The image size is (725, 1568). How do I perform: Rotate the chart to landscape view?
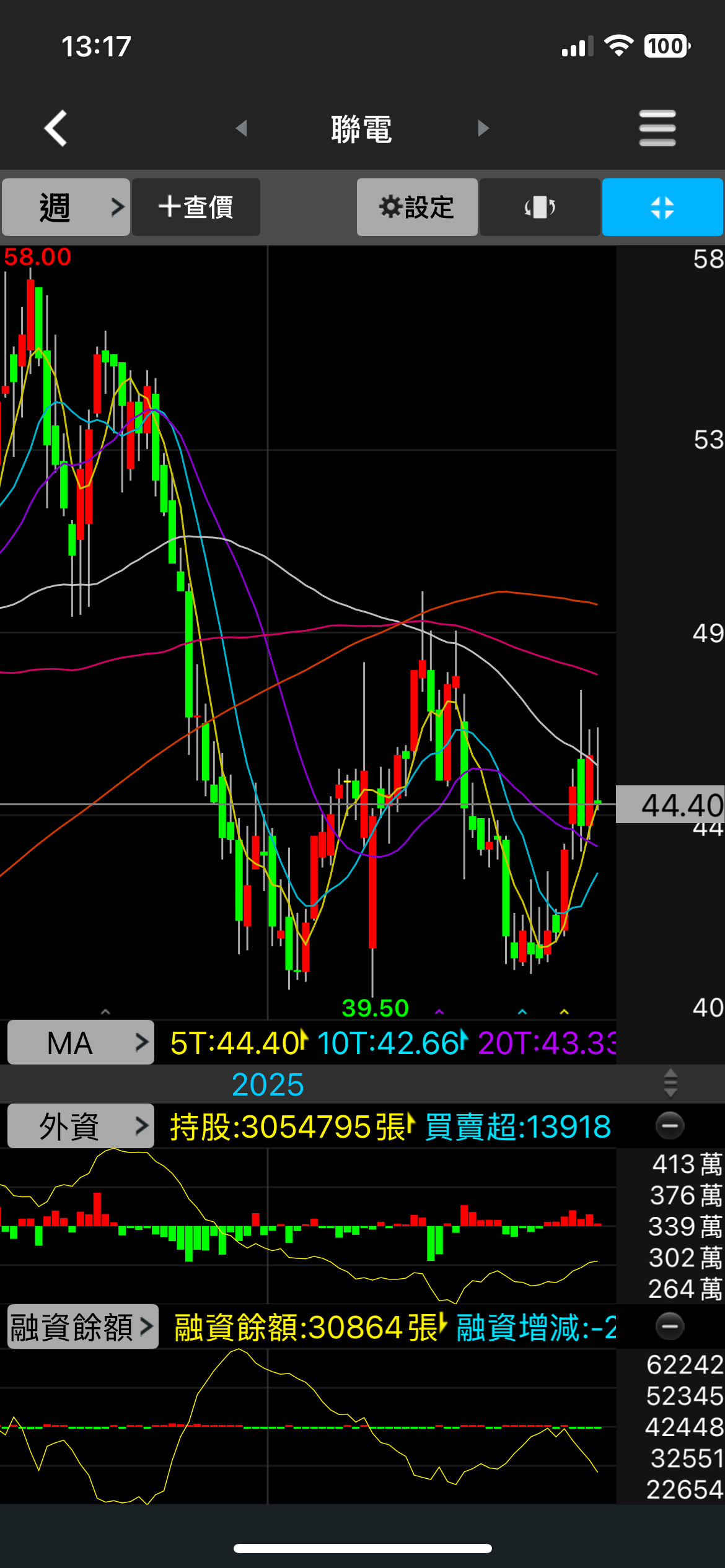[x=539, y=207]
